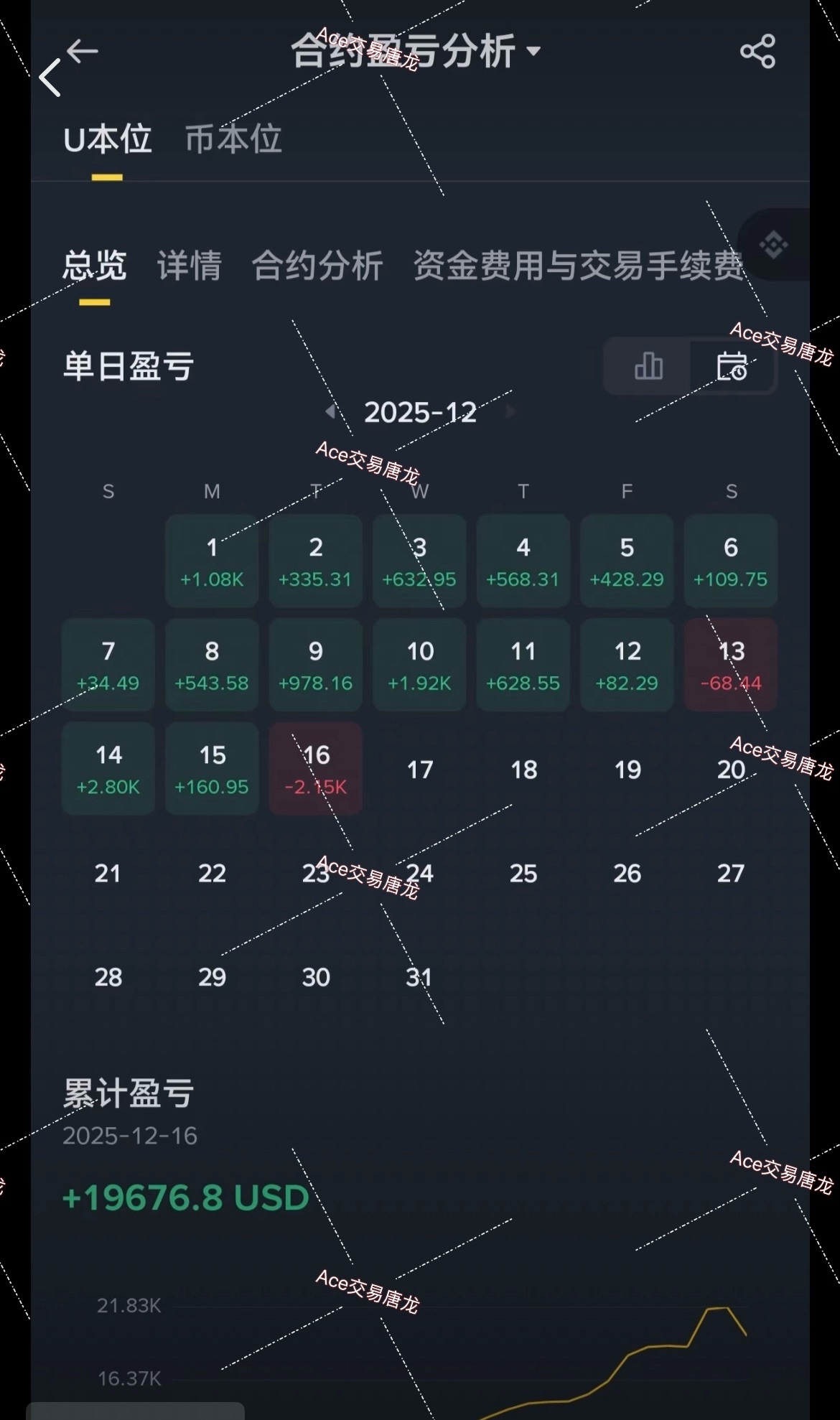Open December 16 with -2.15K loss
Image resolution: width=840 pixels, height=1420 pixels.
(x=316, y=769)
